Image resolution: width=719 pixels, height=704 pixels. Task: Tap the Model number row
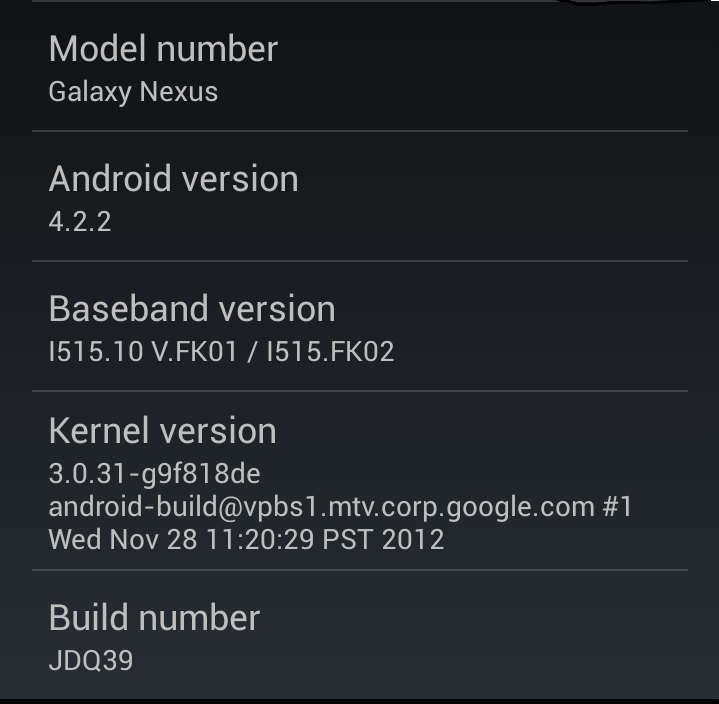pos(360,67)
